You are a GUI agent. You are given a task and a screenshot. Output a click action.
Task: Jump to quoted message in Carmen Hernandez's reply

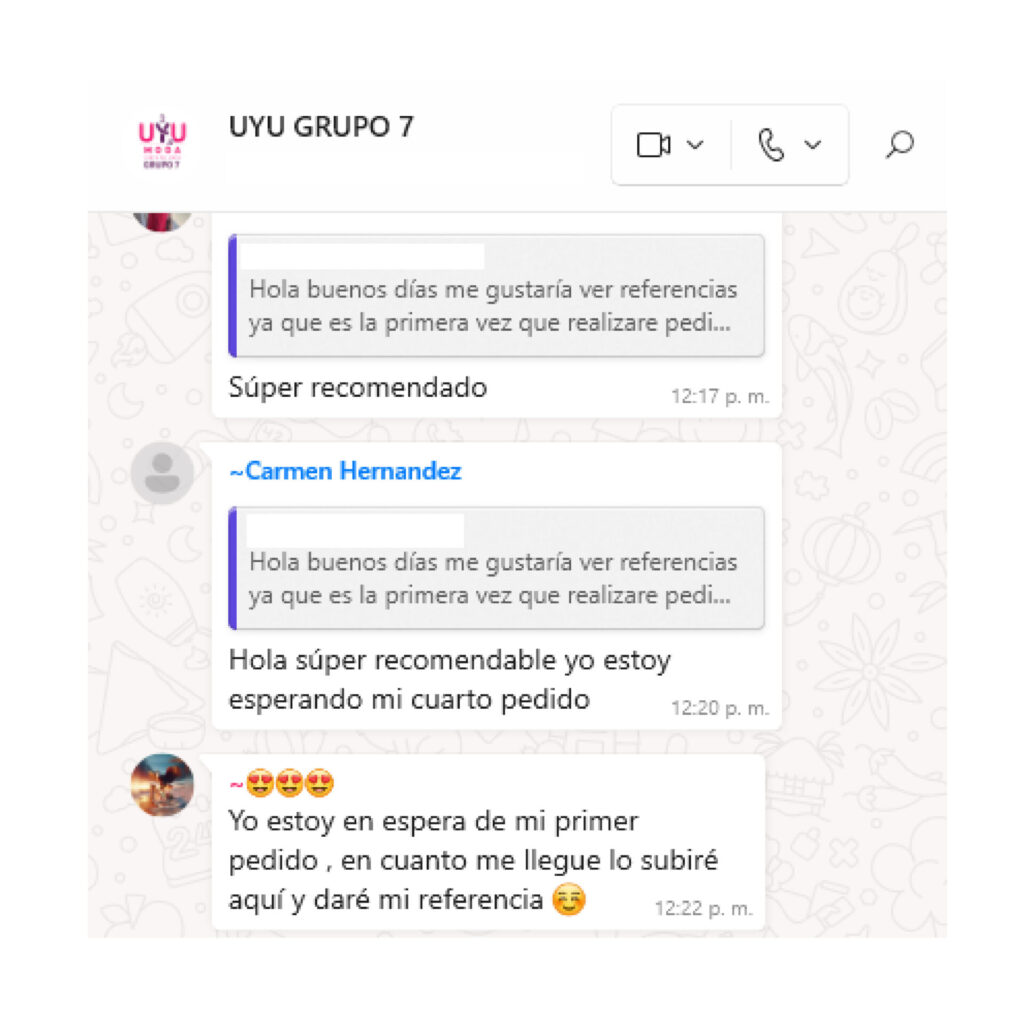(x=496, y=568)
